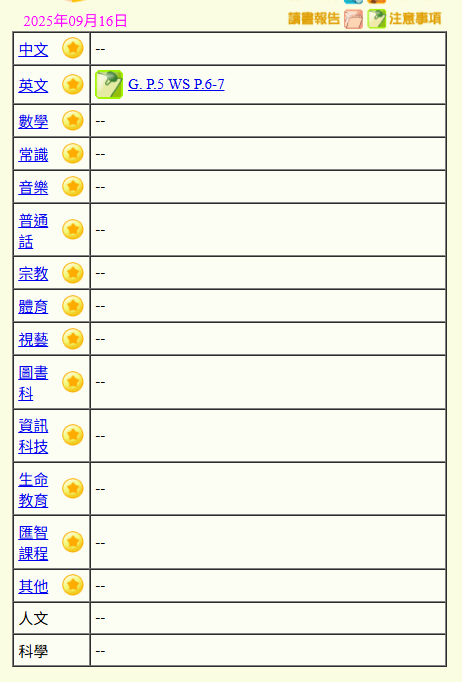462x682 pixels.
Task: Open the 匯智課程 subject link
Action: 33,543
